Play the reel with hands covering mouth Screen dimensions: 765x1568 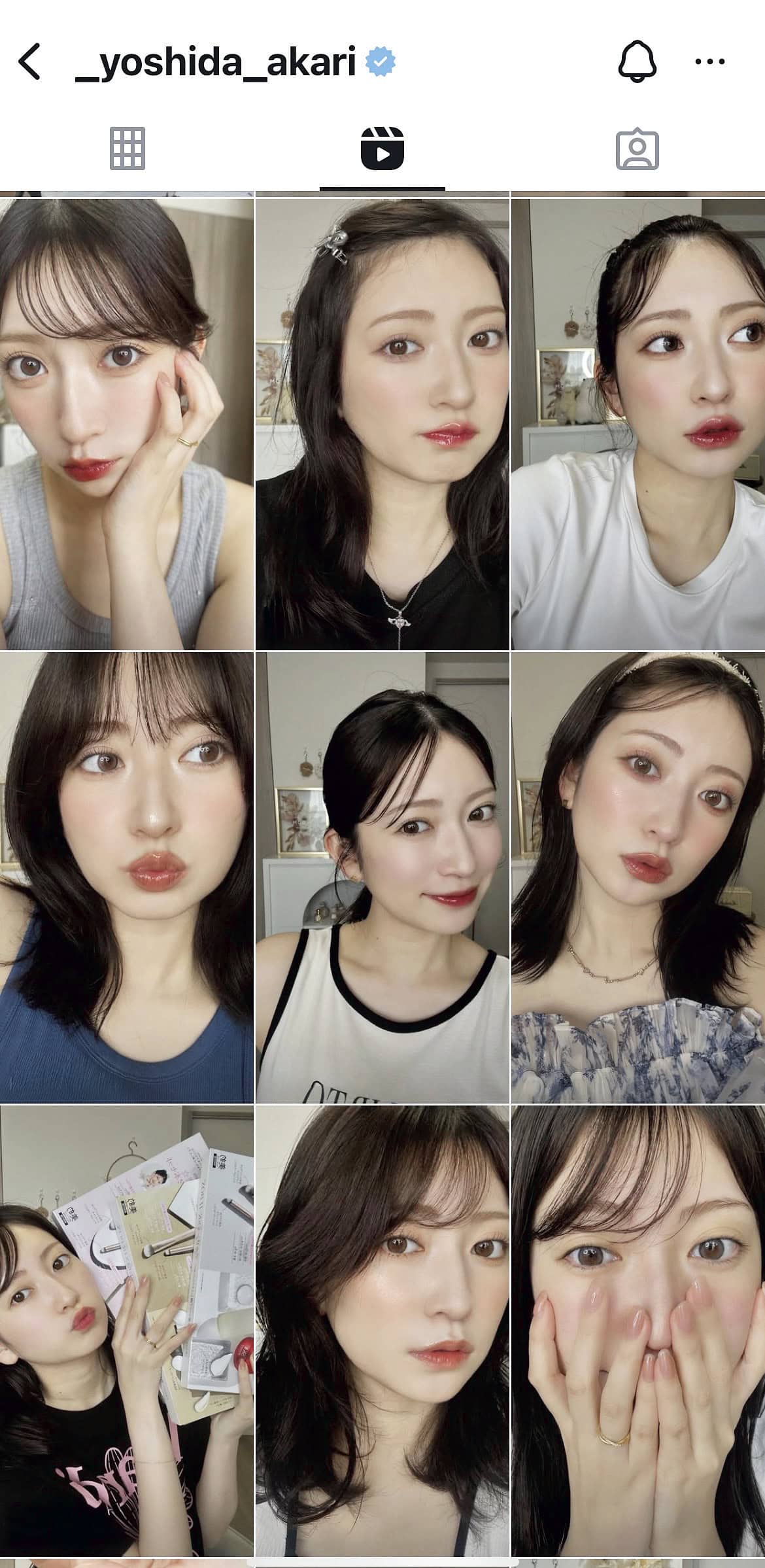(x=638, y=1331)
